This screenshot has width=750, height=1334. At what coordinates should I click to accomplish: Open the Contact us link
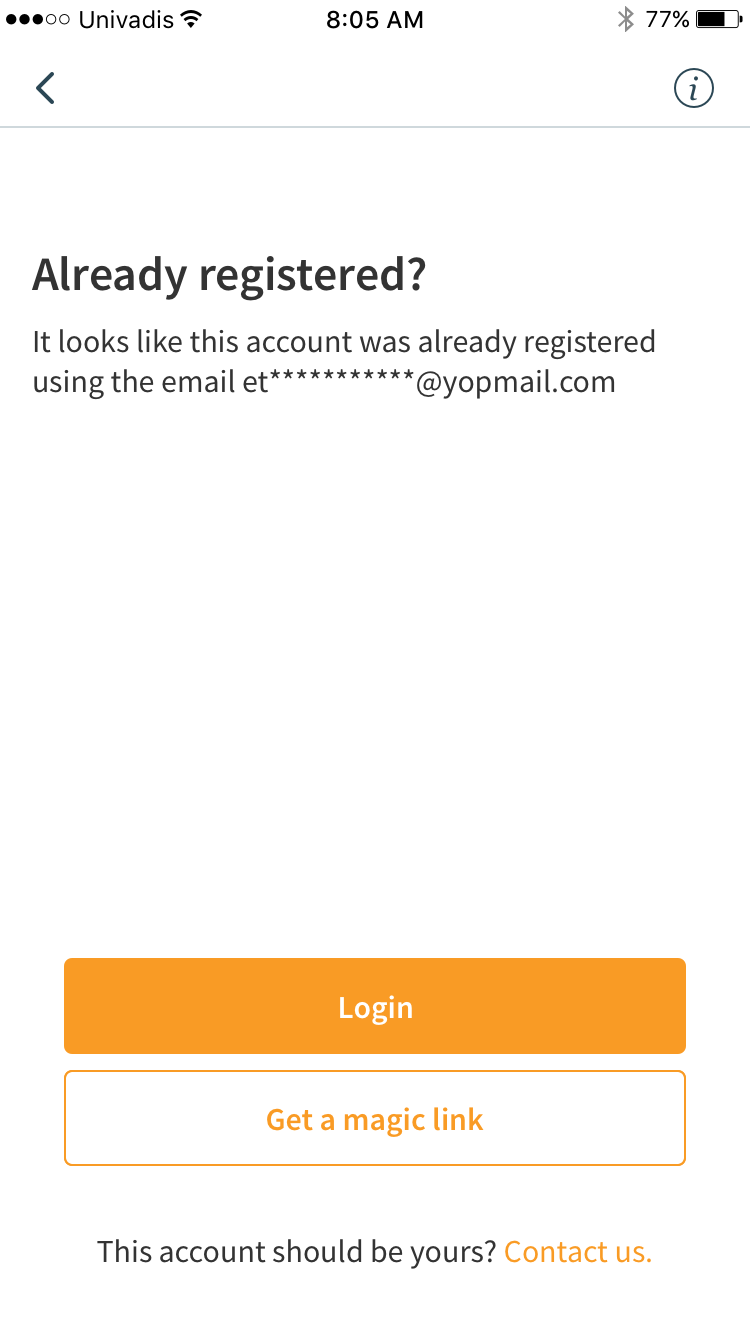[x=578, y=1252]
